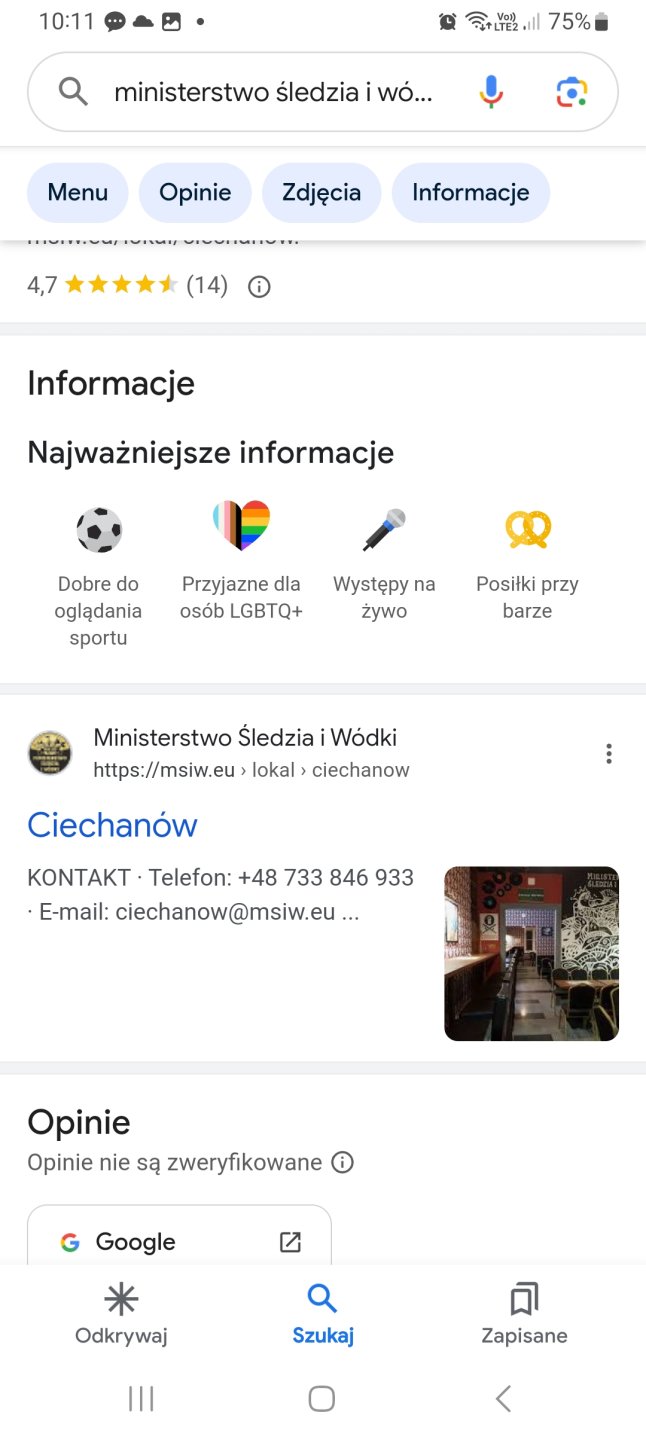Show info about unverified reviews

tap(342, 1162)
